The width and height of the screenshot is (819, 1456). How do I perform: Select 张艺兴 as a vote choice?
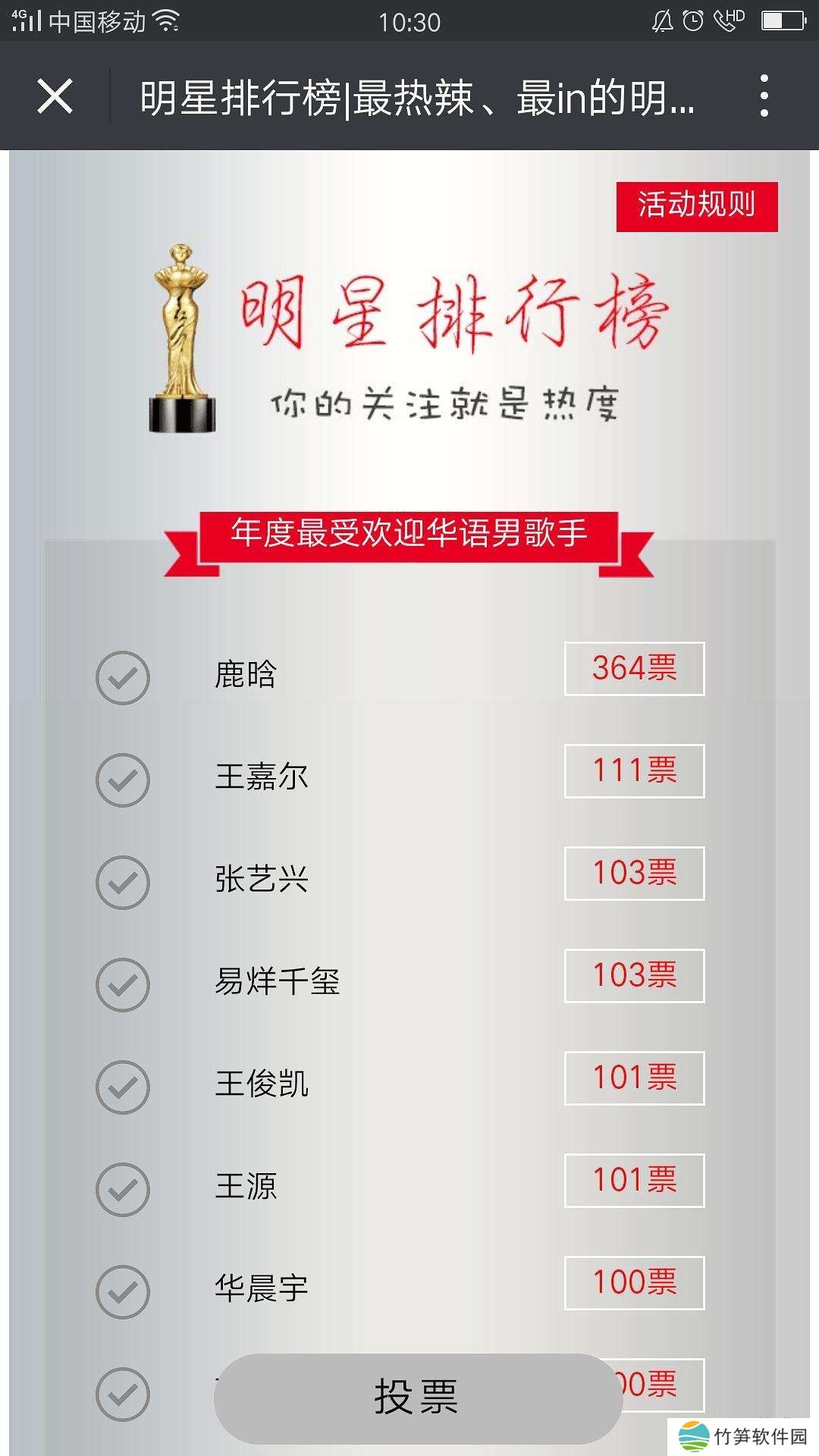click(123, 882)
